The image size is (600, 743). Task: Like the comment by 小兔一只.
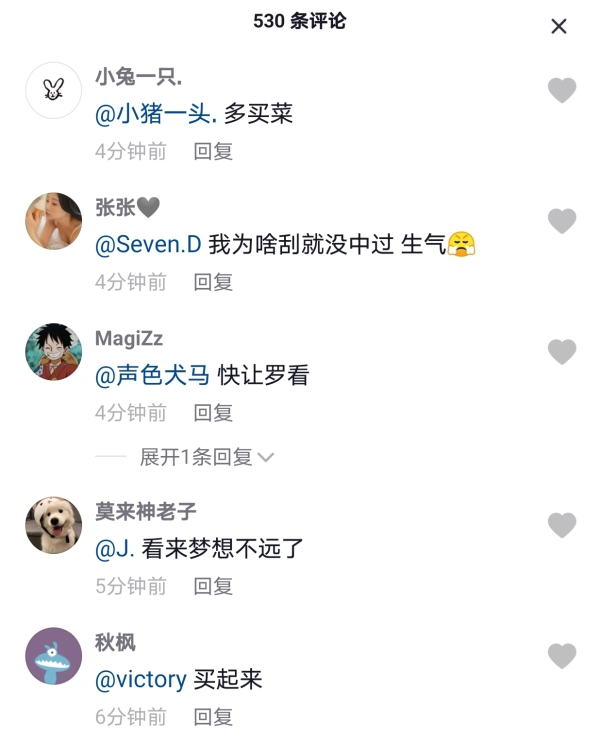pyautogui.click(x=562, y=91)
